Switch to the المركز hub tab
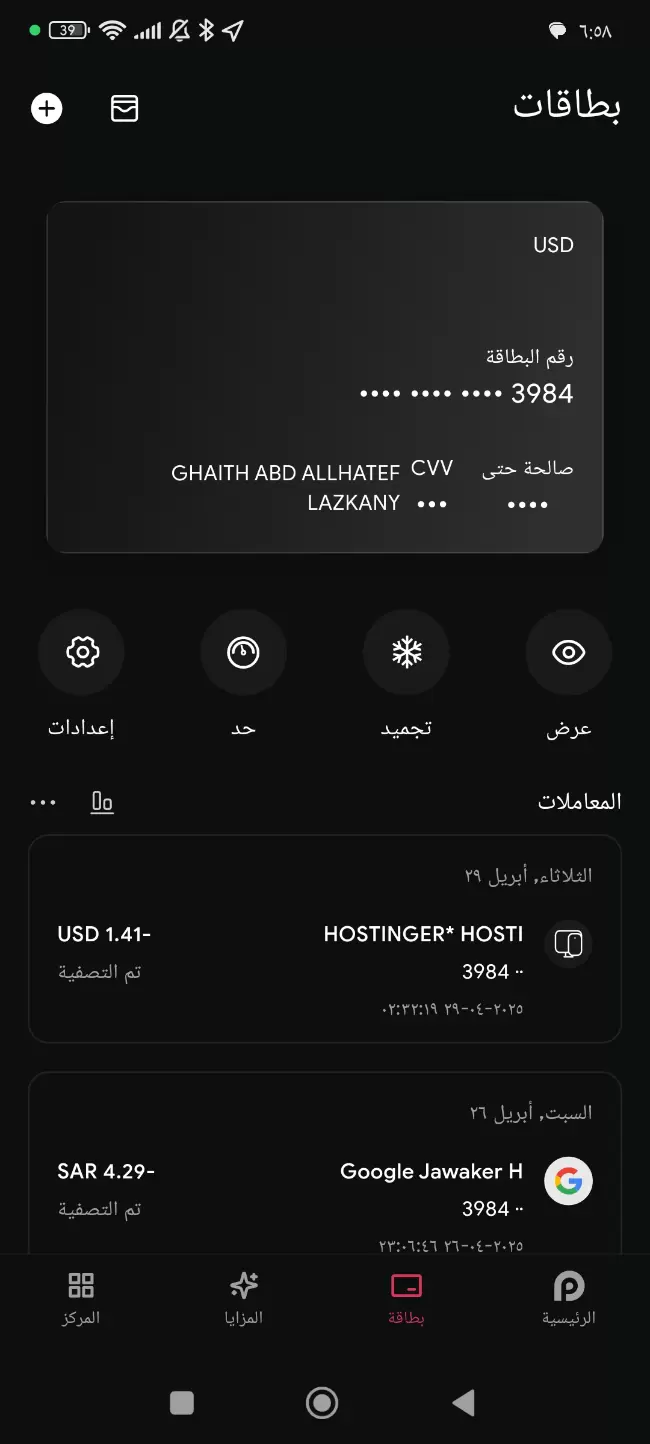The width and height of the screenshot is (650, 1444). tap(81, 1298)
